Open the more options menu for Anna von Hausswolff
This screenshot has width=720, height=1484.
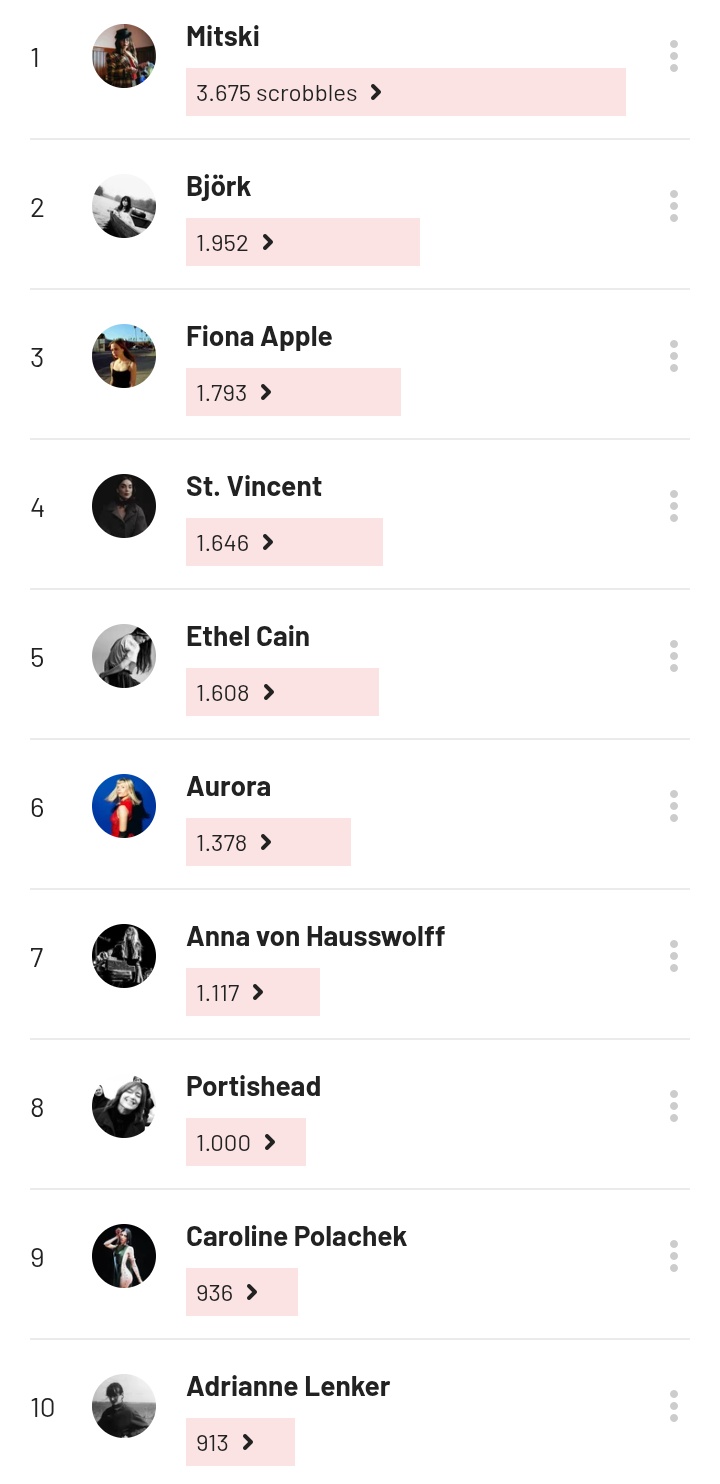click(x=674, y=956)
